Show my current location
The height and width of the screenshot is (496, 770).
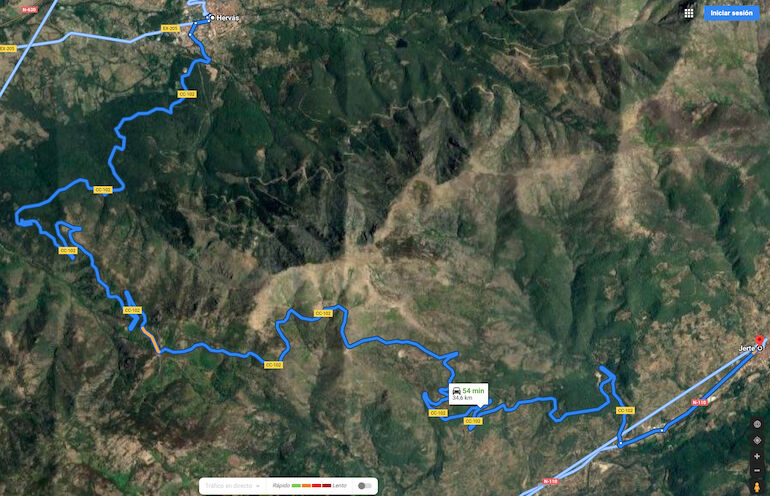tap(757, 424)
